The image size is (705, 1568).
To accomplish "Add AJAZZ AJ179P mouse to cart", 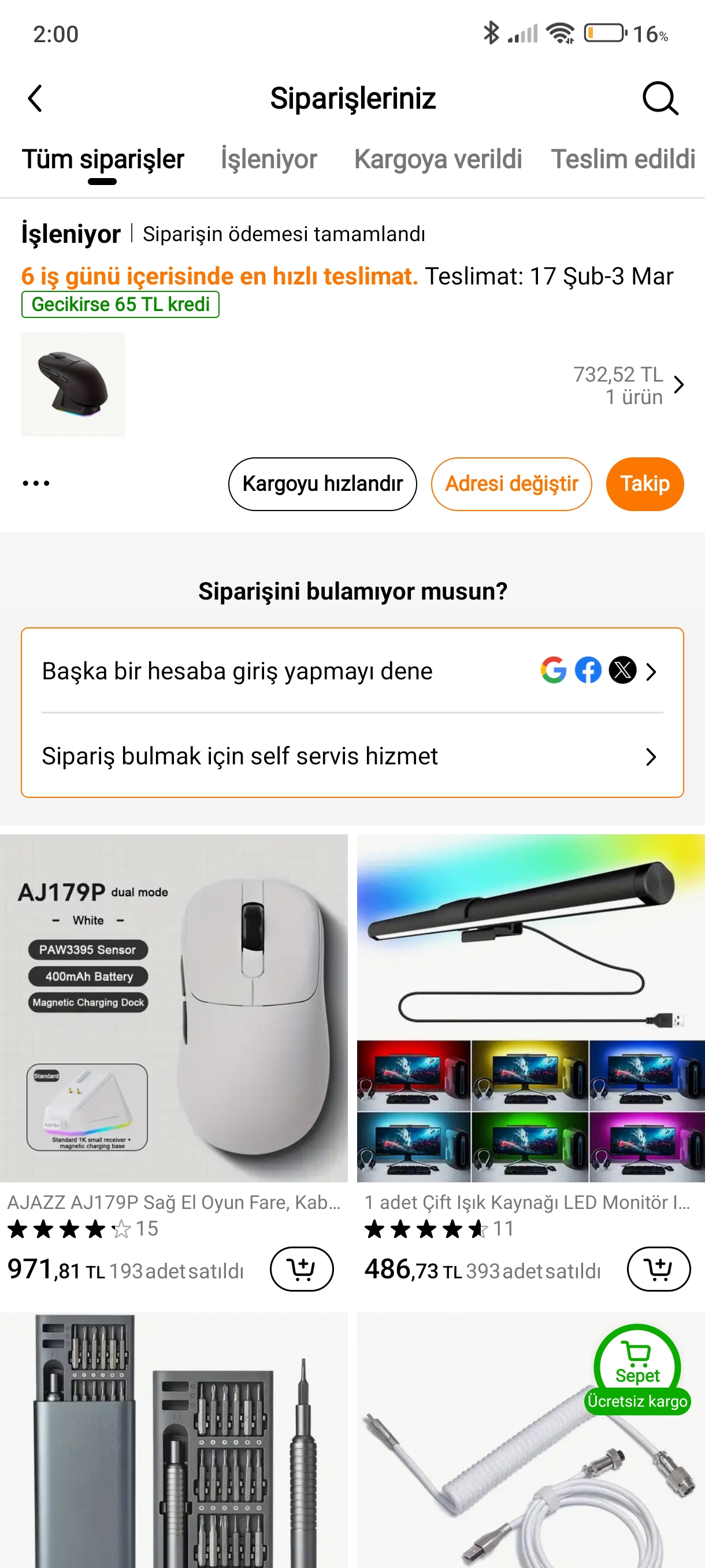I will (x=301, y=1269).
